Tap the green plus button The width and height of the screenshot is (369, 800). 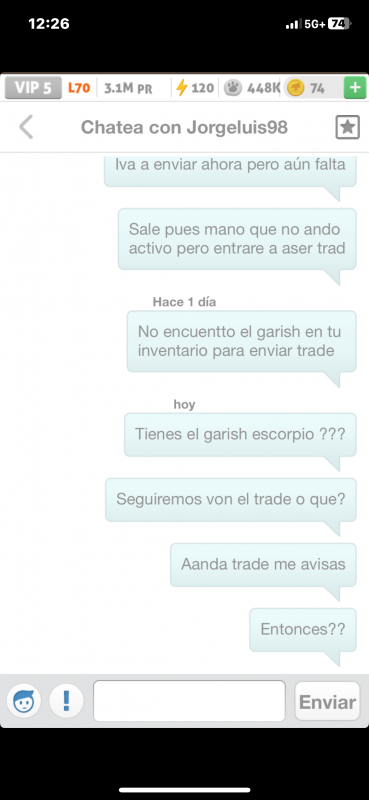pyautogui.click(x=355, y=88)
